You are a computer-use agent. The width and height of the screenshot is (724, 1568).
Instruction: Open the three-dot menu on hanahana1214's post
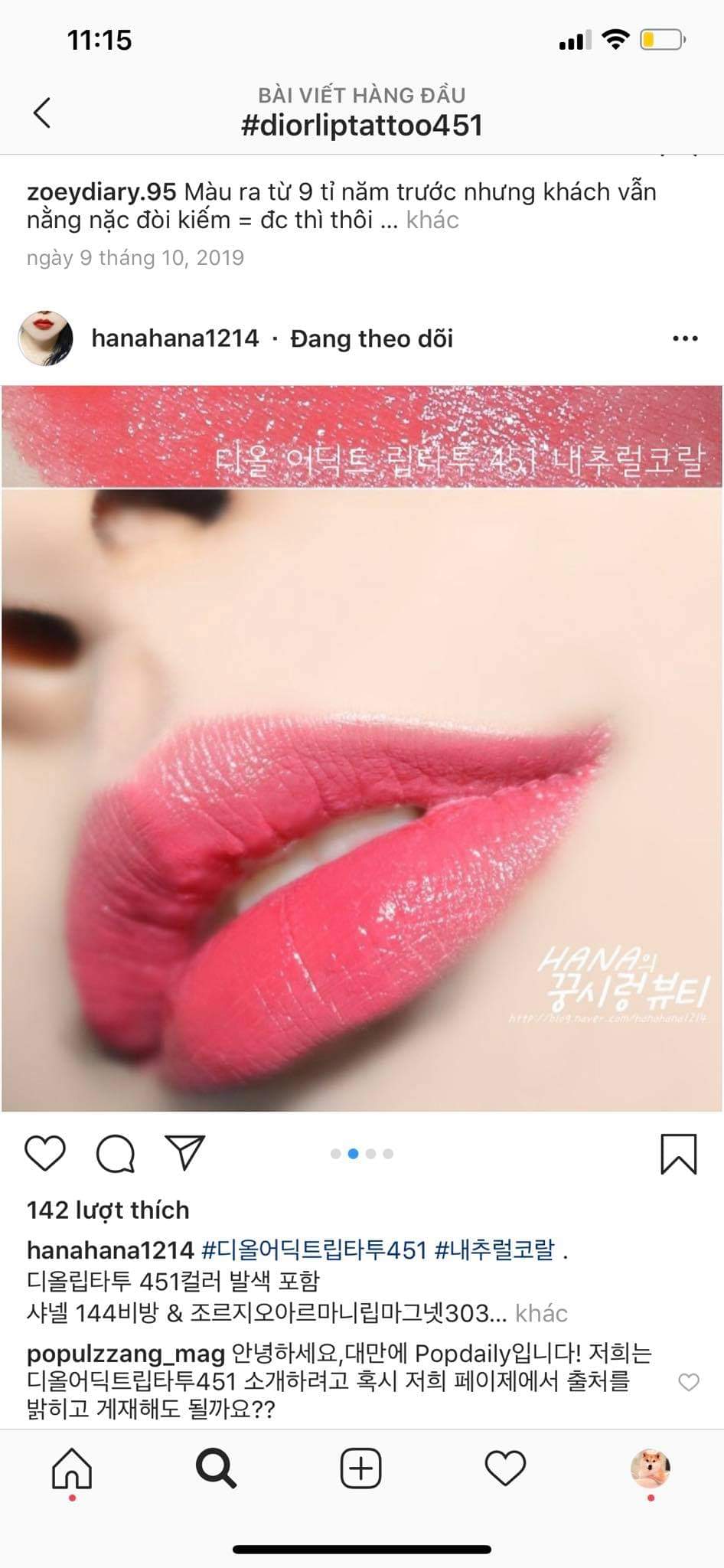684,338
